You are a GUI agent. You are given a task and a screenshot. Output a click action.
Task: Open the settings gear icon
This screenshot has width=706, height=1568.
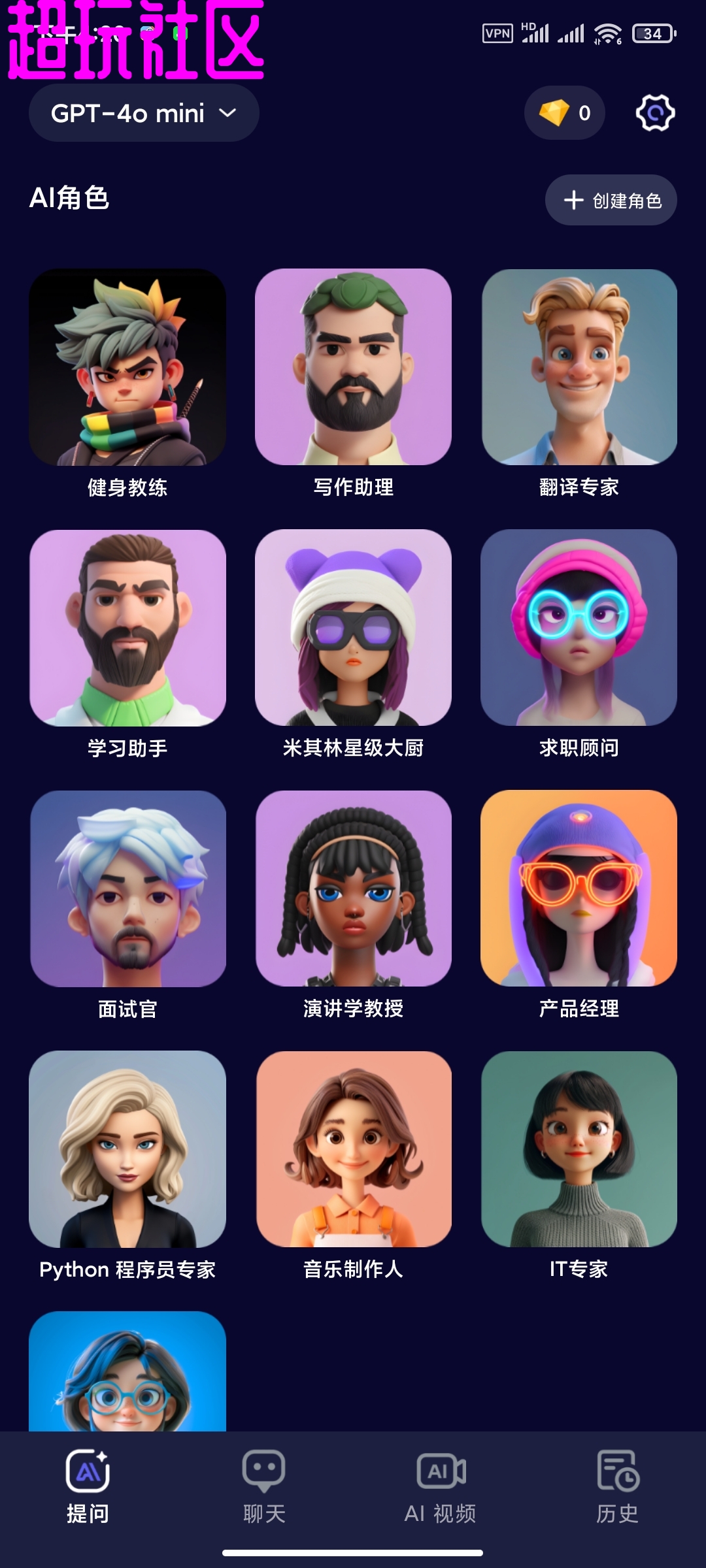[x=655, y=113]
